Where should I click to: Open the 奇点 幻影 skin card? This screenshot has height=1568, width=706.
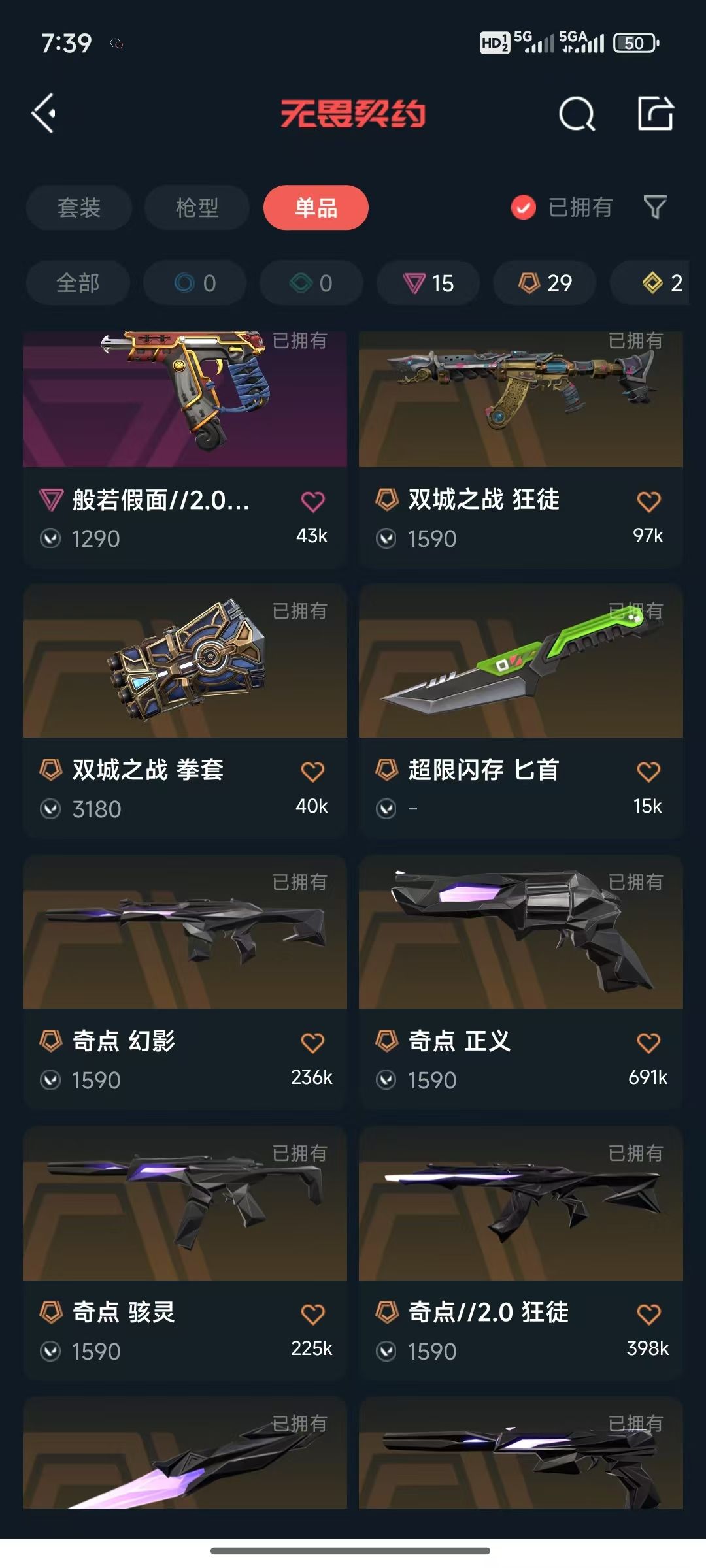pyautogui.click(x=185, y=983)
